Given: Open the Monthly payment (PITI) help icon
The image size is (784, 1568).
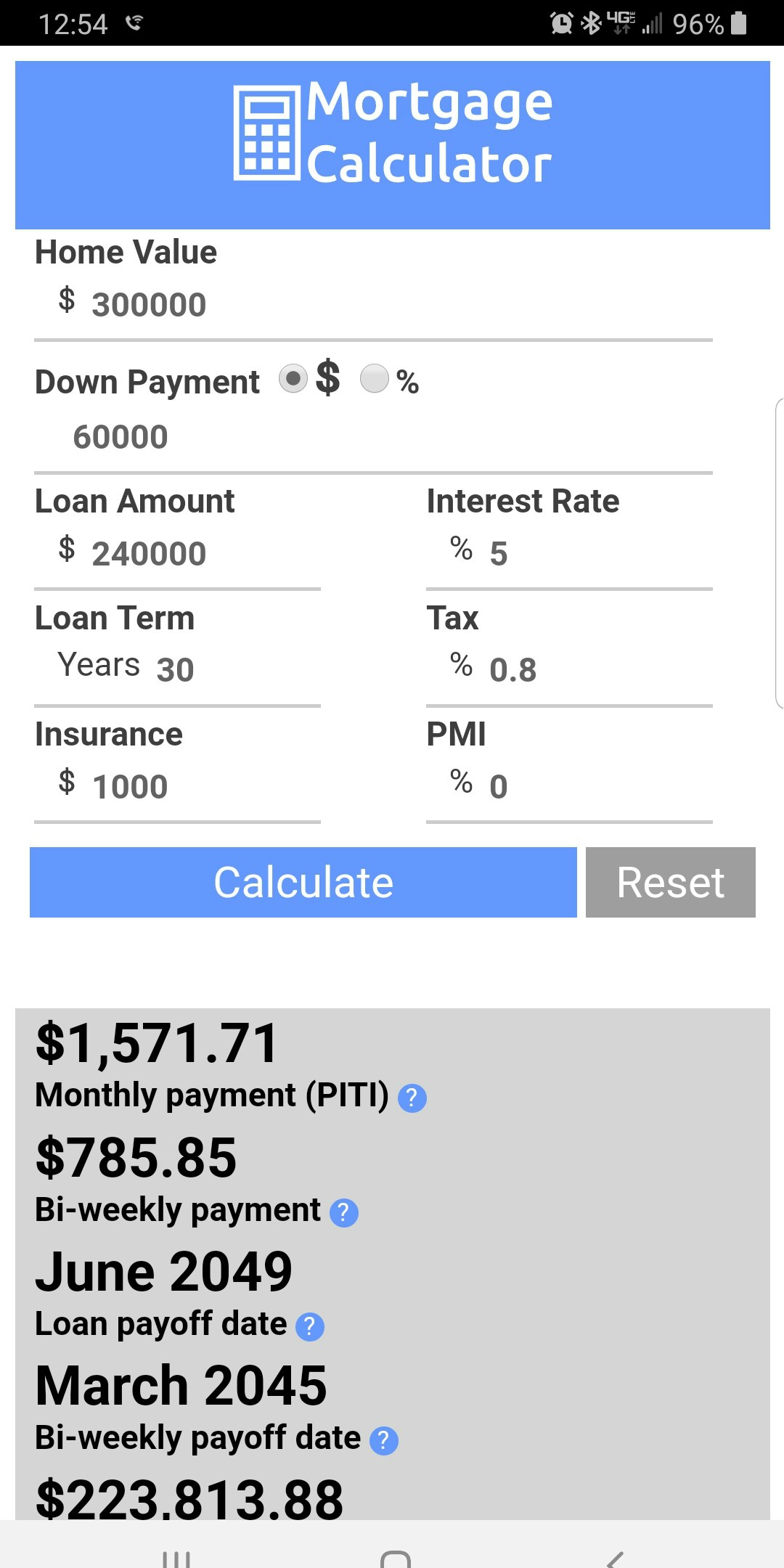Looking at the screenshot, I should coord(412,1098).
